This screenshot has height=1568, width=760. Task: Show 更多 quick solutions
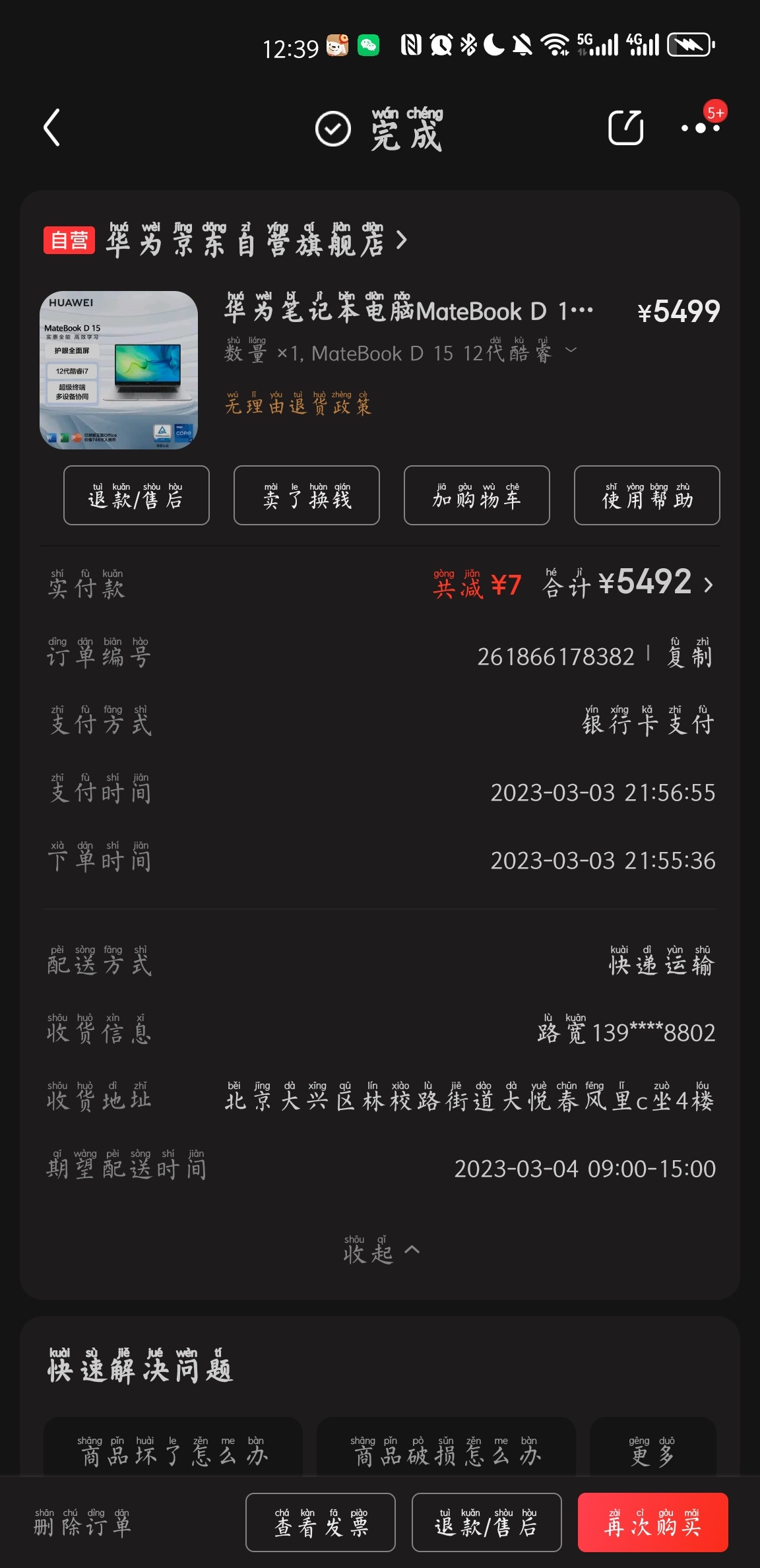pyautogui.click(x=652, y=1452)
